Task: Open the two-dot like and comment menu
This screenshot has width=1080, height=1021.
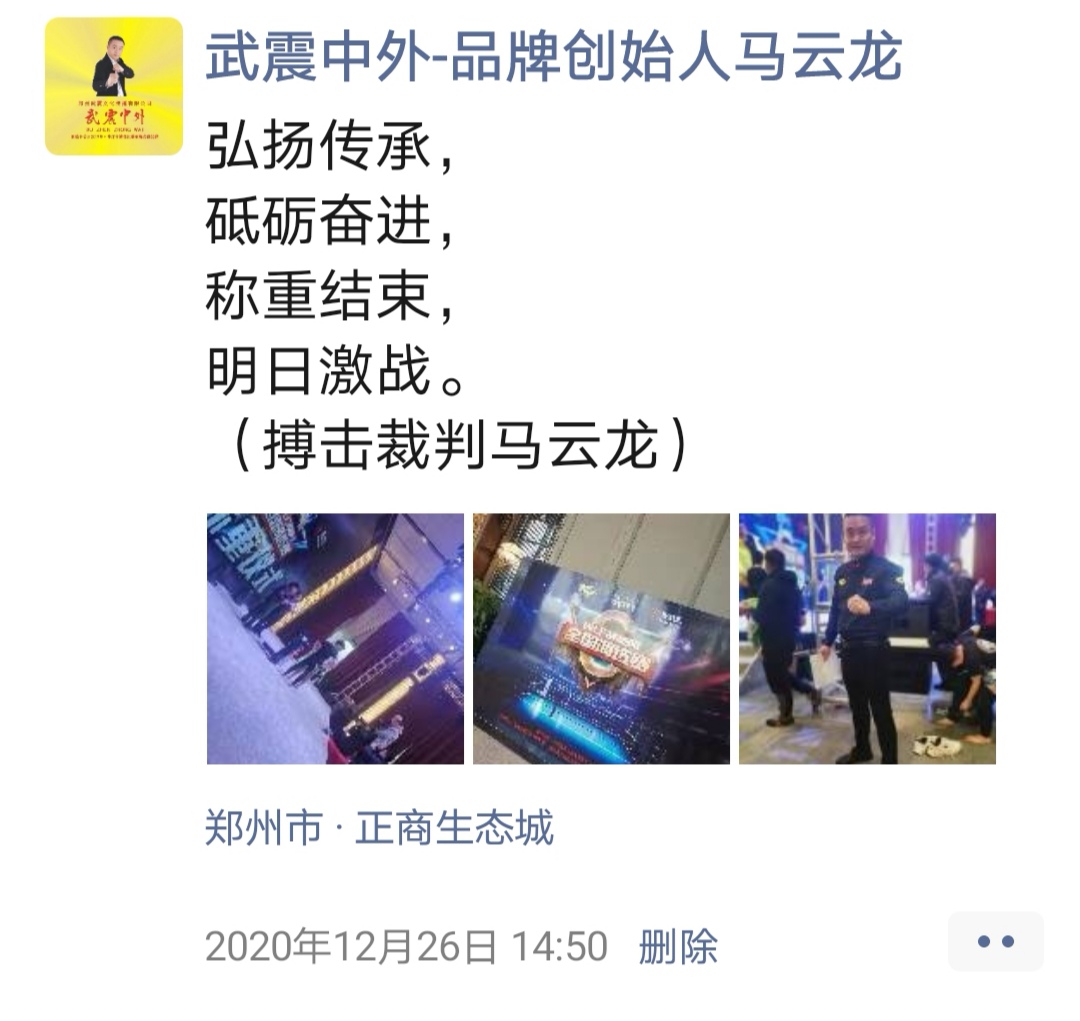Action: tap(995, 942)
